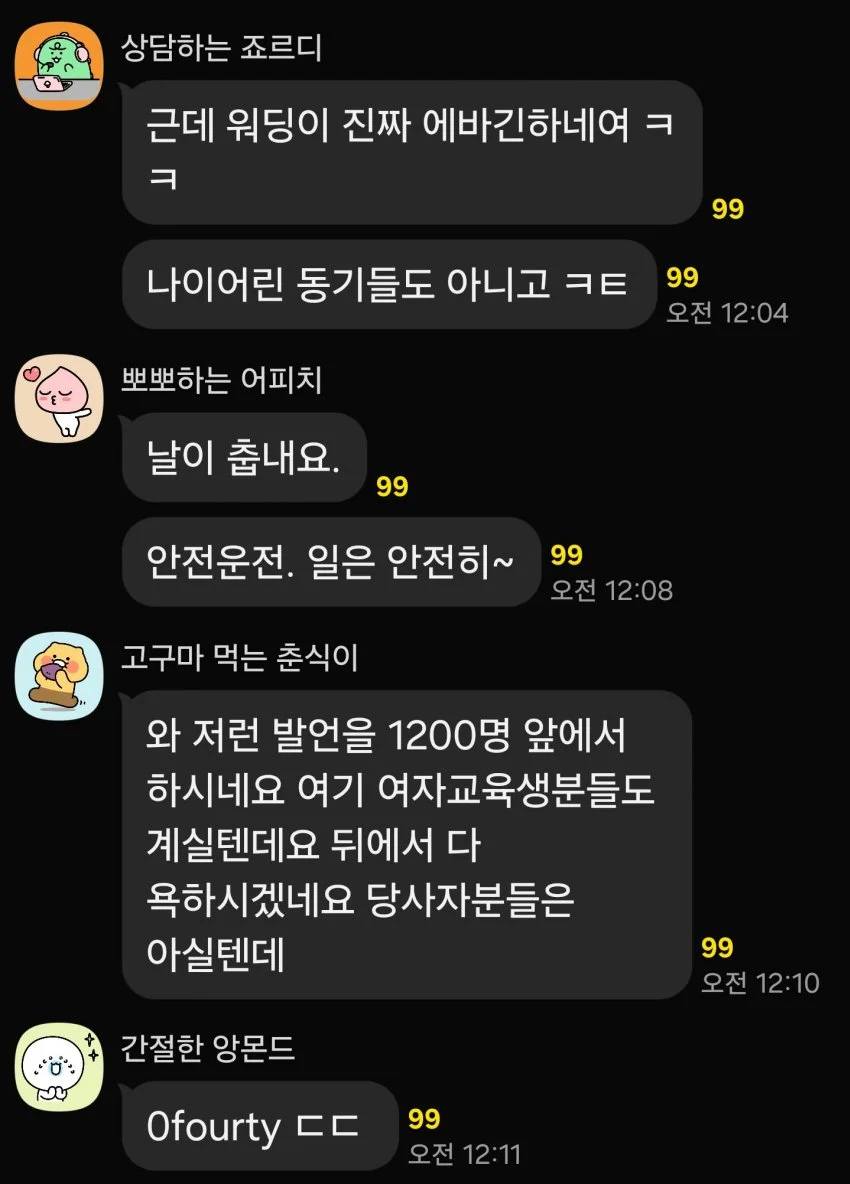Tap 고구마 먹는 춘식이's profile avatar

coord(60,677)
